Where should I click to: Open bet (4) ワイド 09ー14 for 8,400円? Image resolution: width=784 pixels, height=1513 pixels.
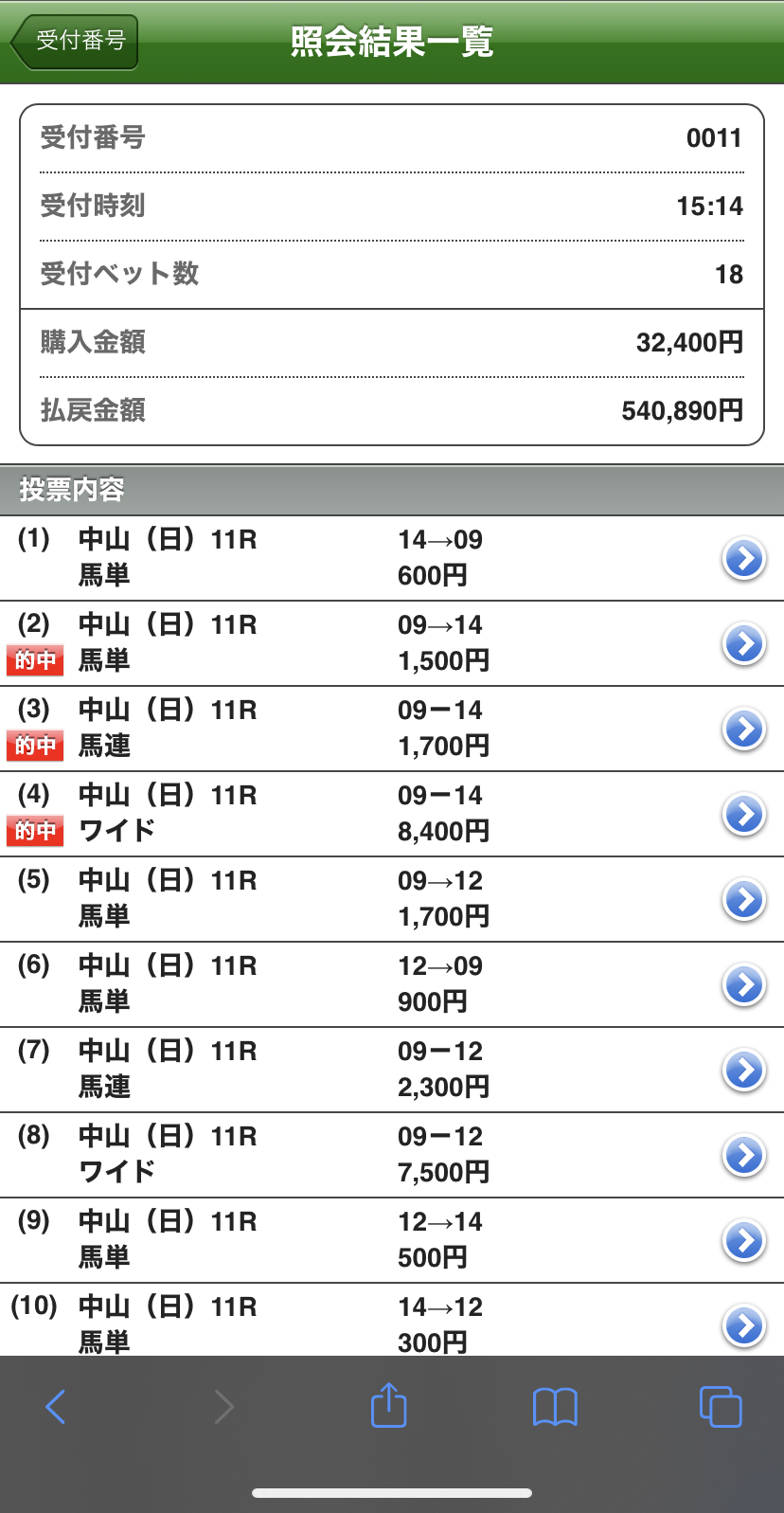click(x=392, y=814)
